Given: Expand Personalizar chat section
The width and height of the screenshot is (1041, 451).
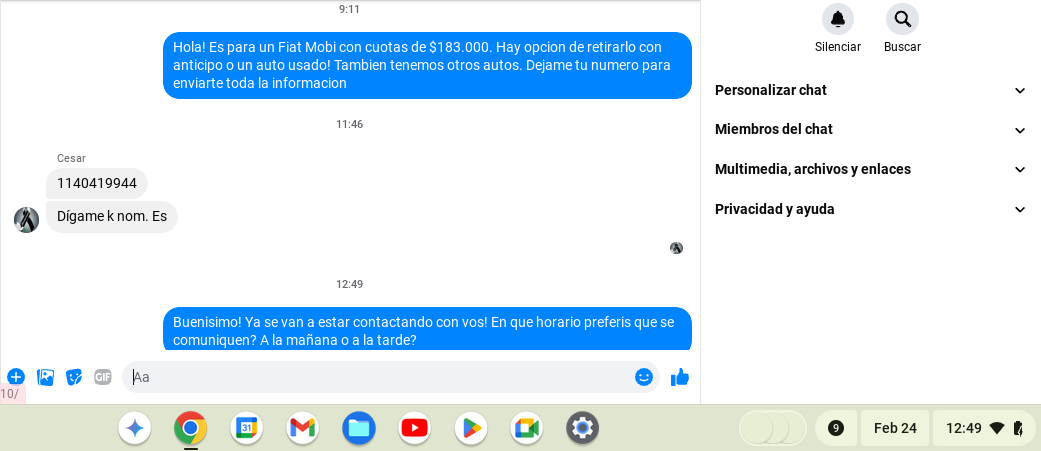Looking at the screenshot, I should (870, 90).
